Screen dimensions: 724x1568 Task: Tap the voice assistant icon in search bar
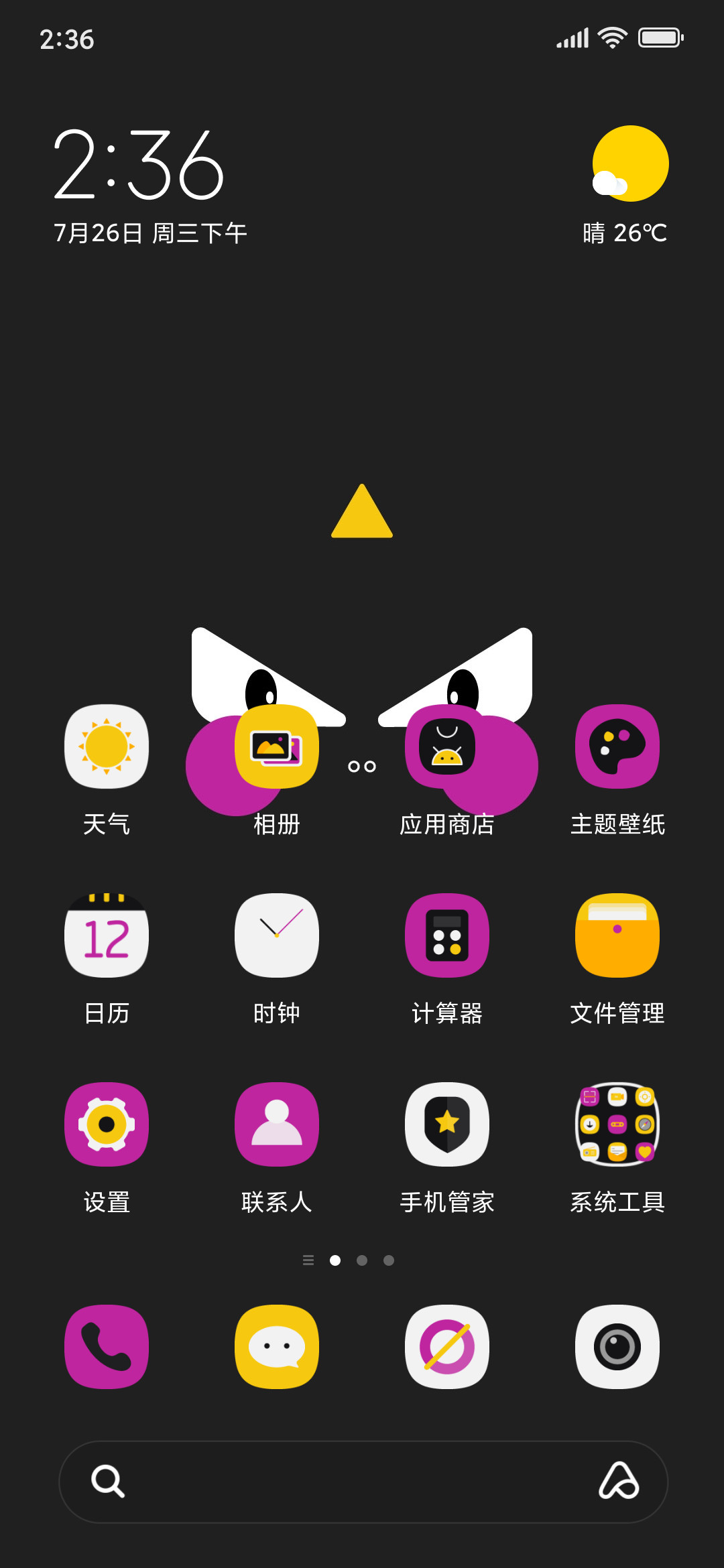pos(619,1481)
